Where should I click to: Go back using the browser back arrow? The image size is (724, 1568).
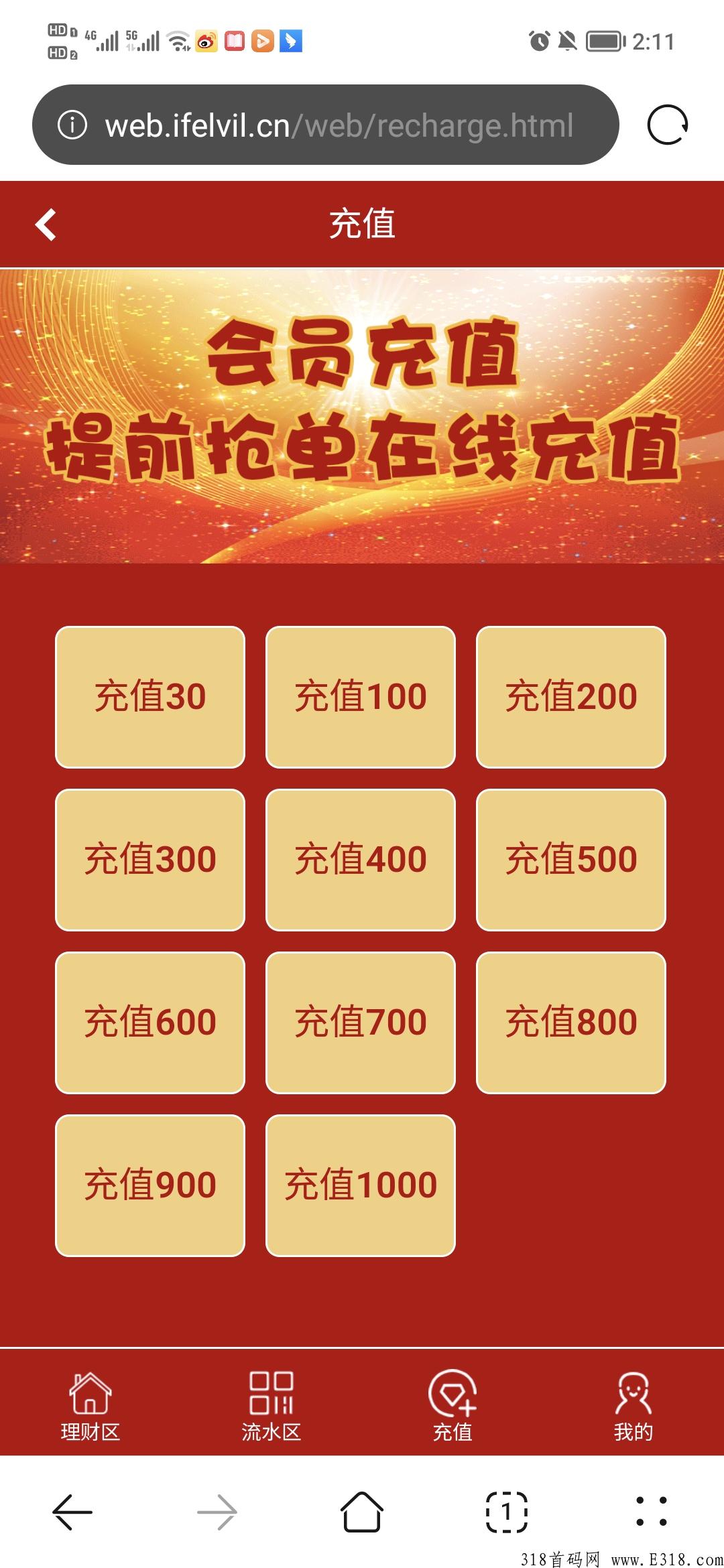(72, 1511)
